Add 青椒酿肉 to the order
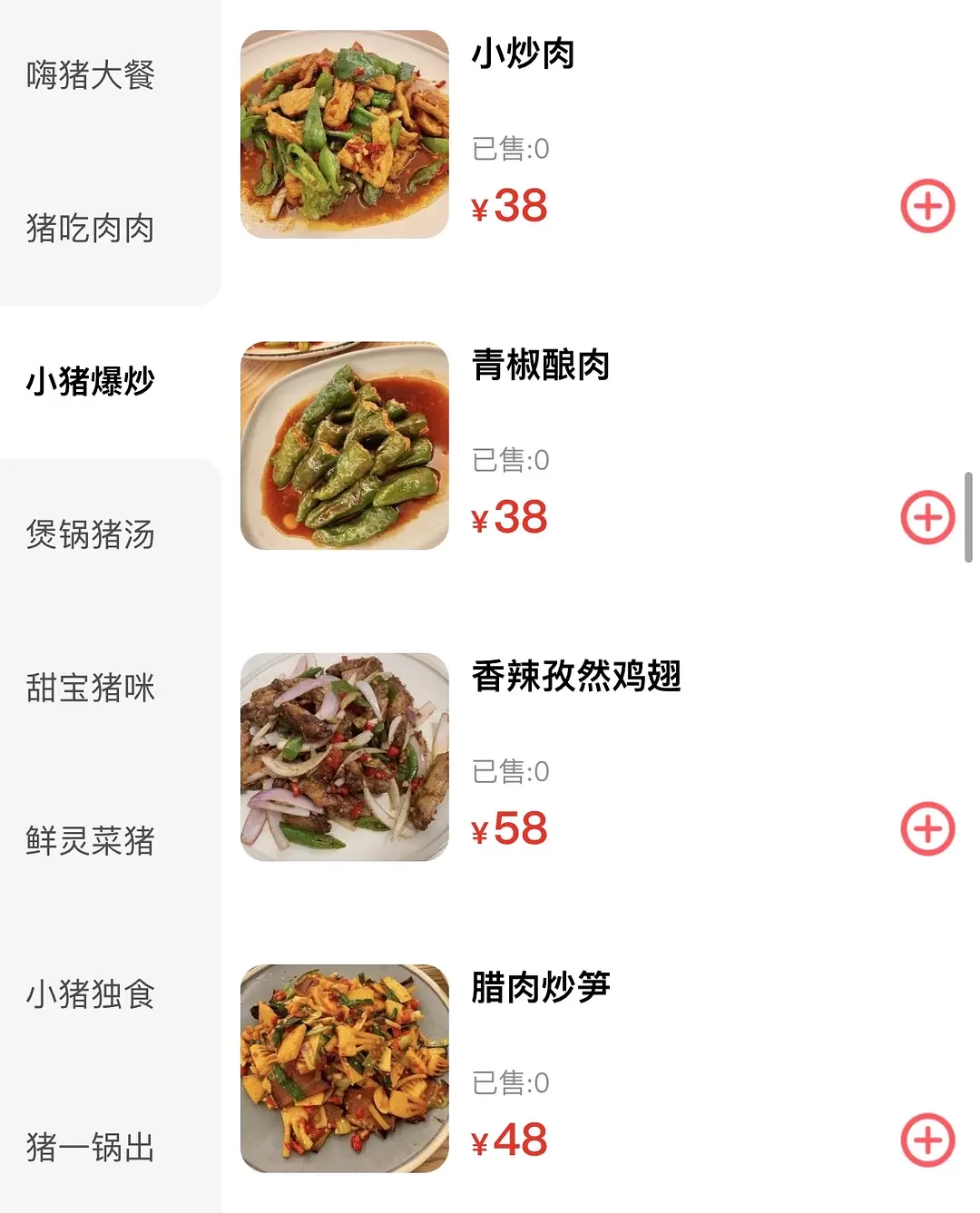The height and width of the screenshot is (1213, 980). click(926, 518)
